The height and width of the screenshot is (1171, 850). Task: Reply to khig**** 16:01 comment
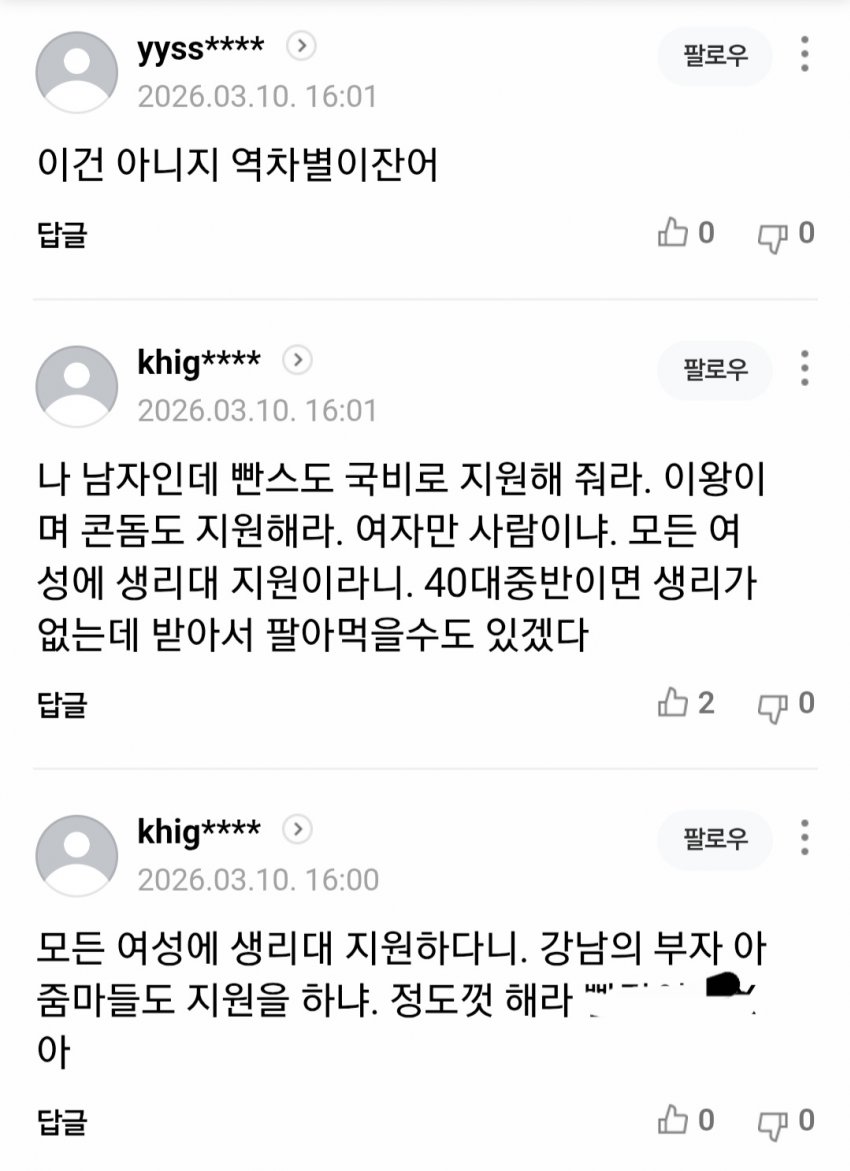62,704
